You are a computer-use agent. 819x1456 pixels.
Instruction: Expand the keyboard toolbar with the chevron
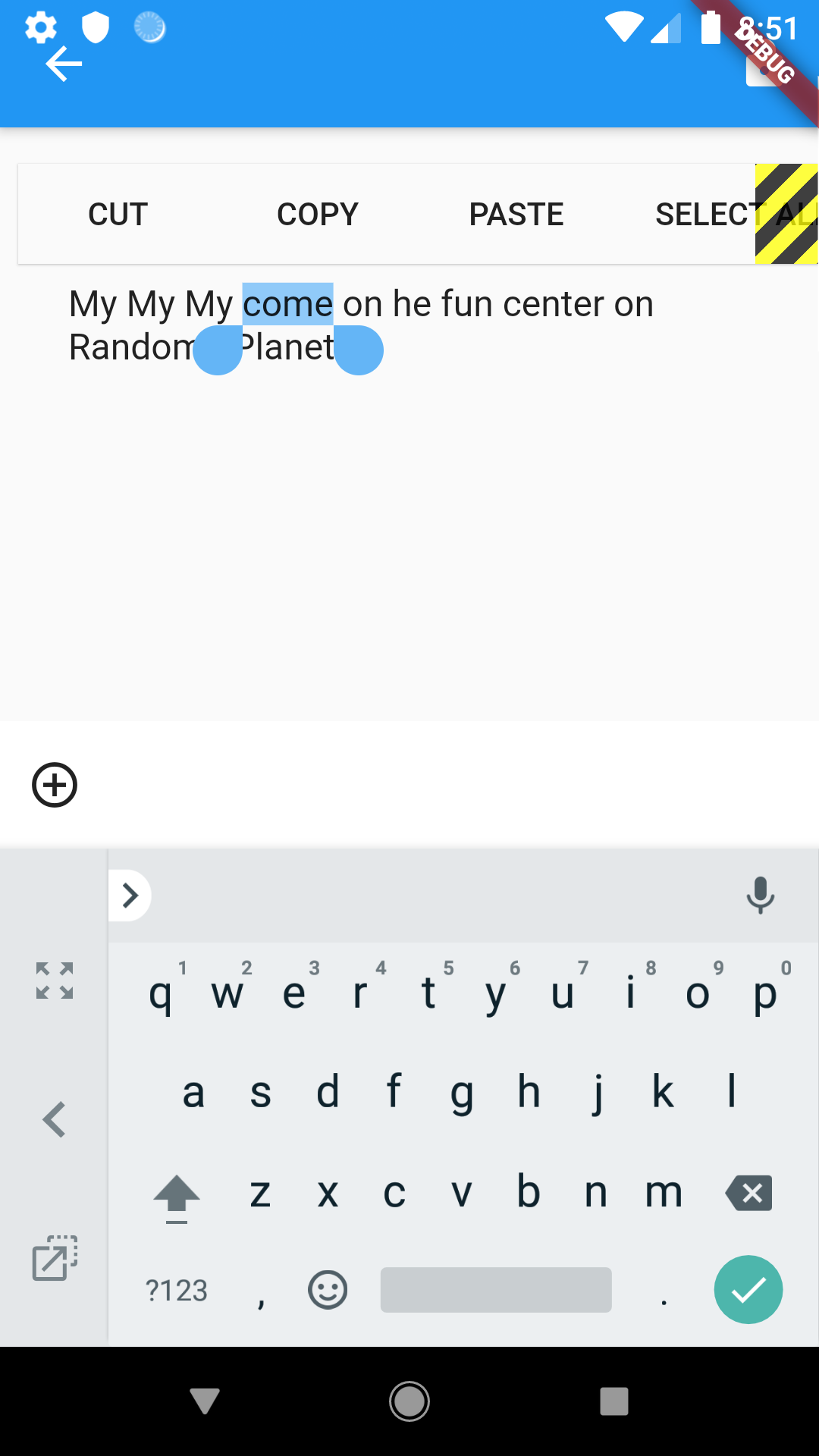pos(130,896)
